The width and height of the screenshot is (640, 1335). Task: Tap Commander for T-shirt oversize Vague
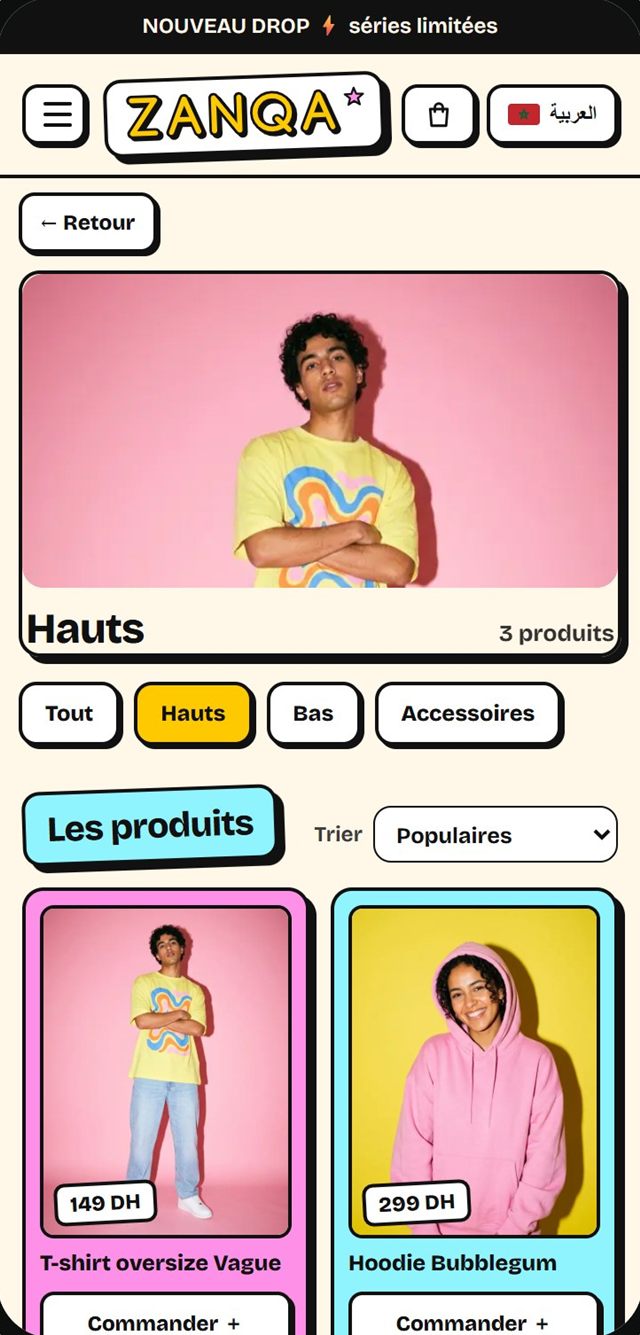[x=165, y=1318]
